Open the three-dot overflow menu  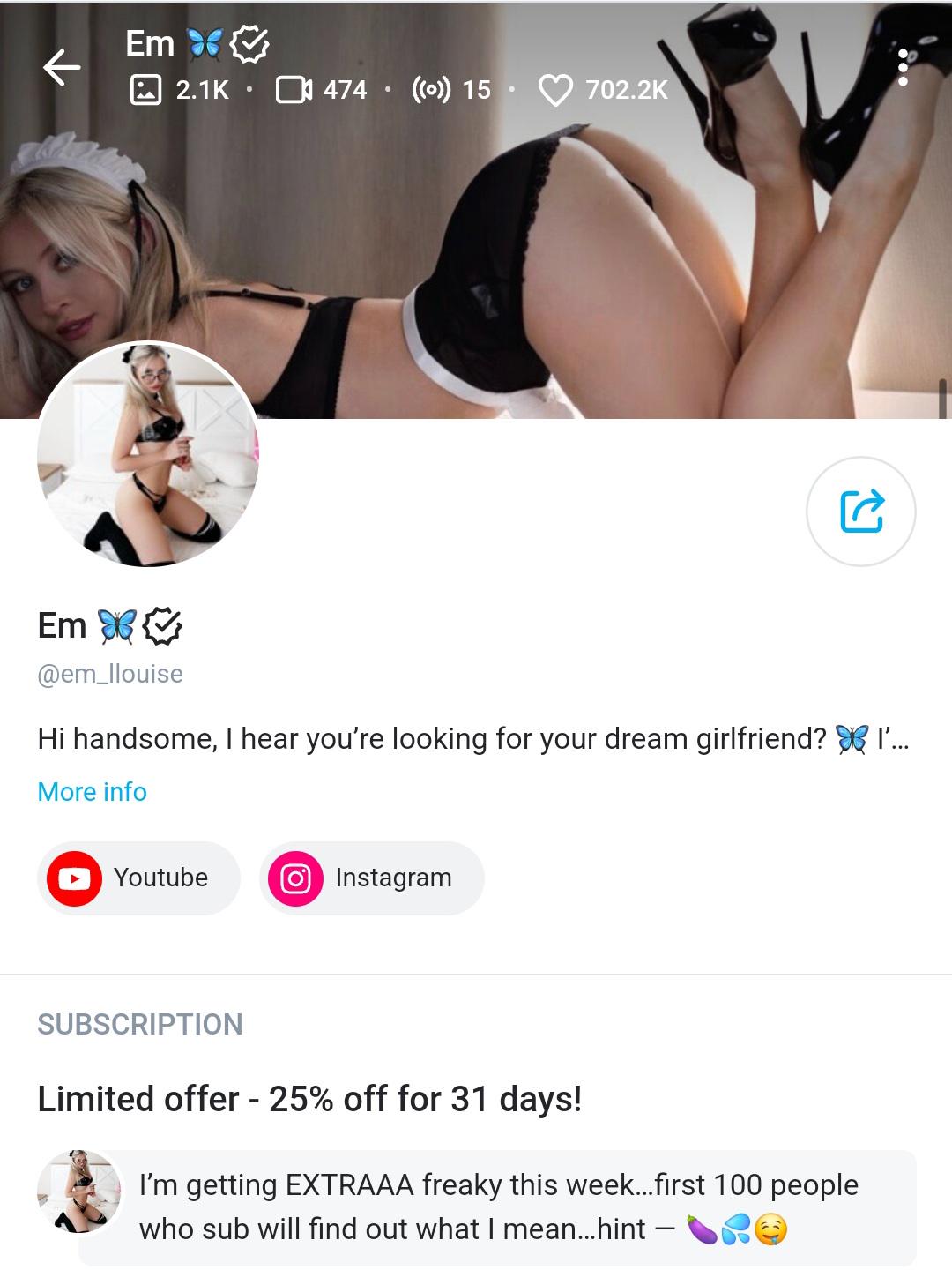[902, 68]
